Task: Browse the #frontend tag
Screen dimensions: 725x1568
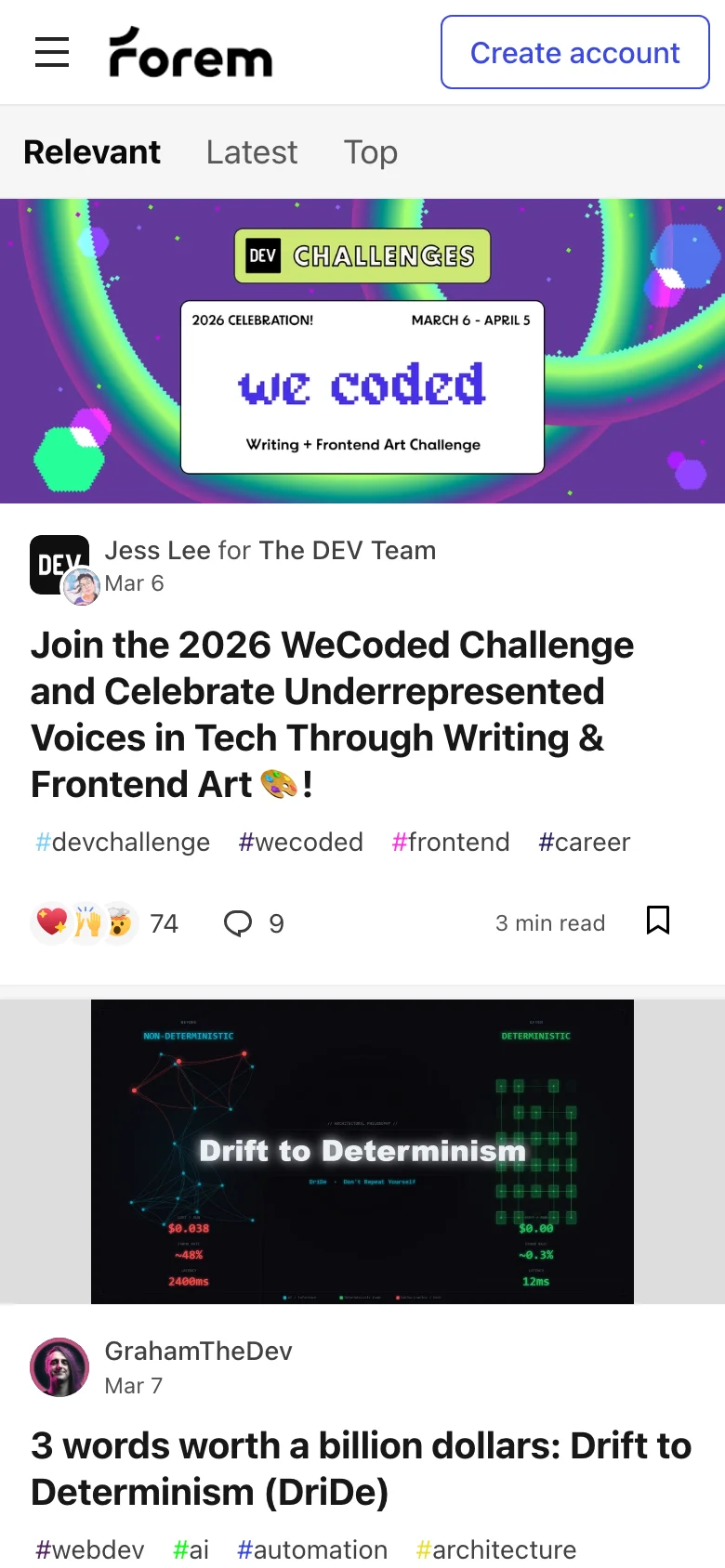Action: click(451, 843)
